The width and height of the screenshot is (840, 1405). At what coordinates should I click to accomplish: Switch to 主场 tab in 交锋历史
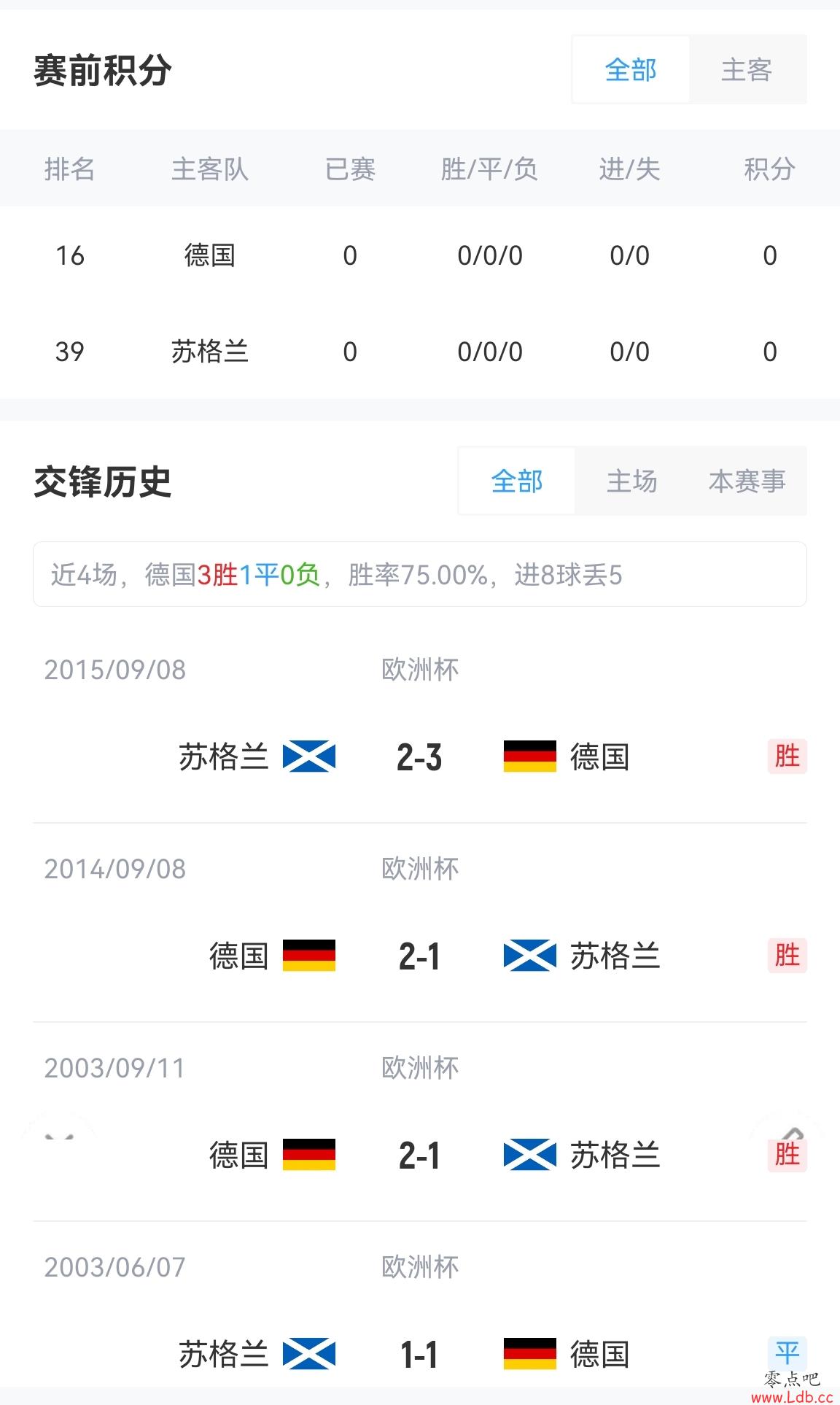click(x=632, y=481)
